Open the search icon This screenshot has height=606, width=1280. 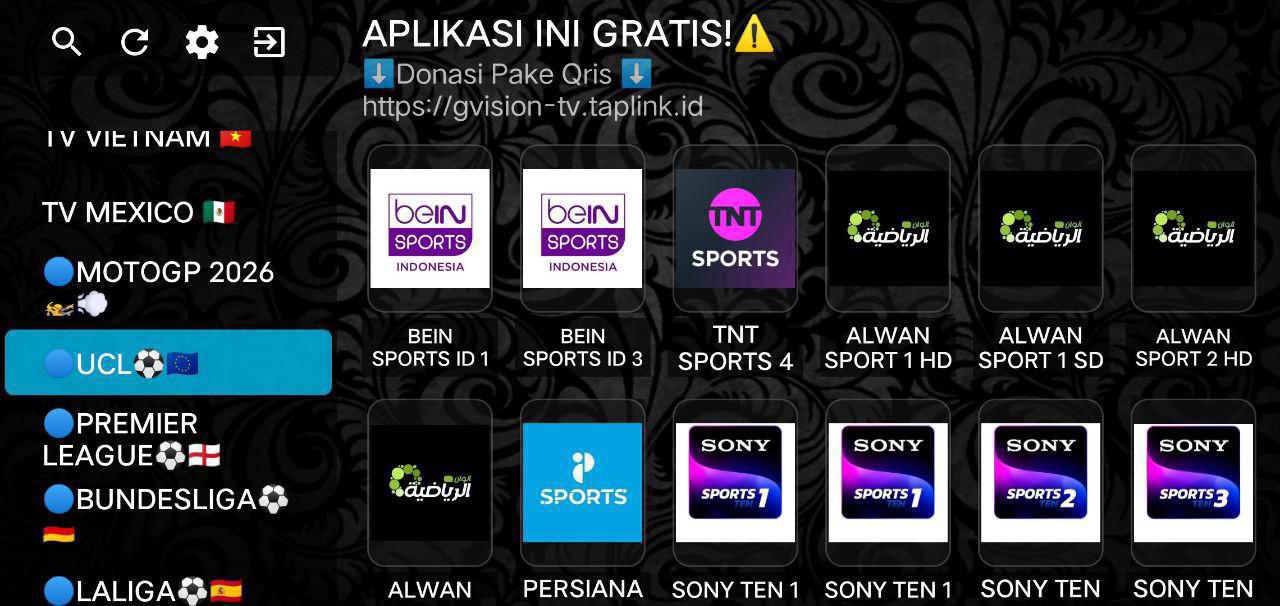coord(67,42)
